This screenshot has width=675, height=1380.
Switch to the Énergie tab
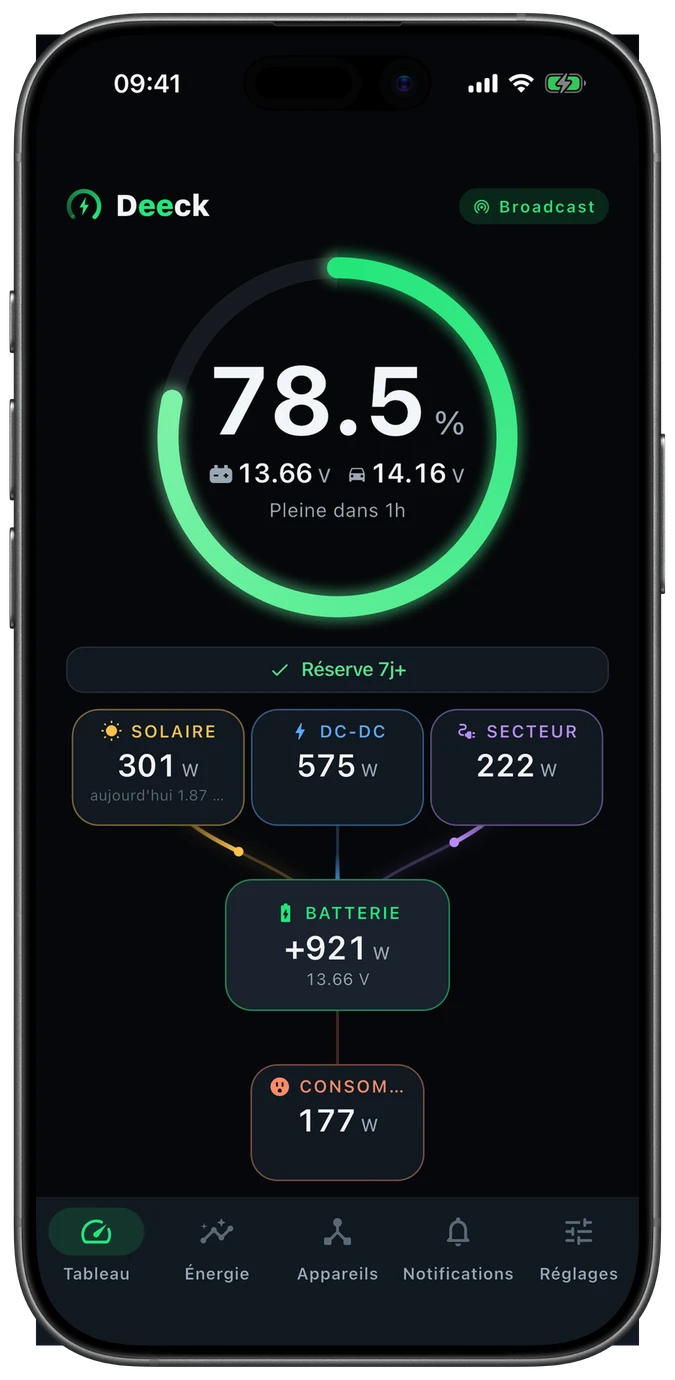tap(217, 1246)
